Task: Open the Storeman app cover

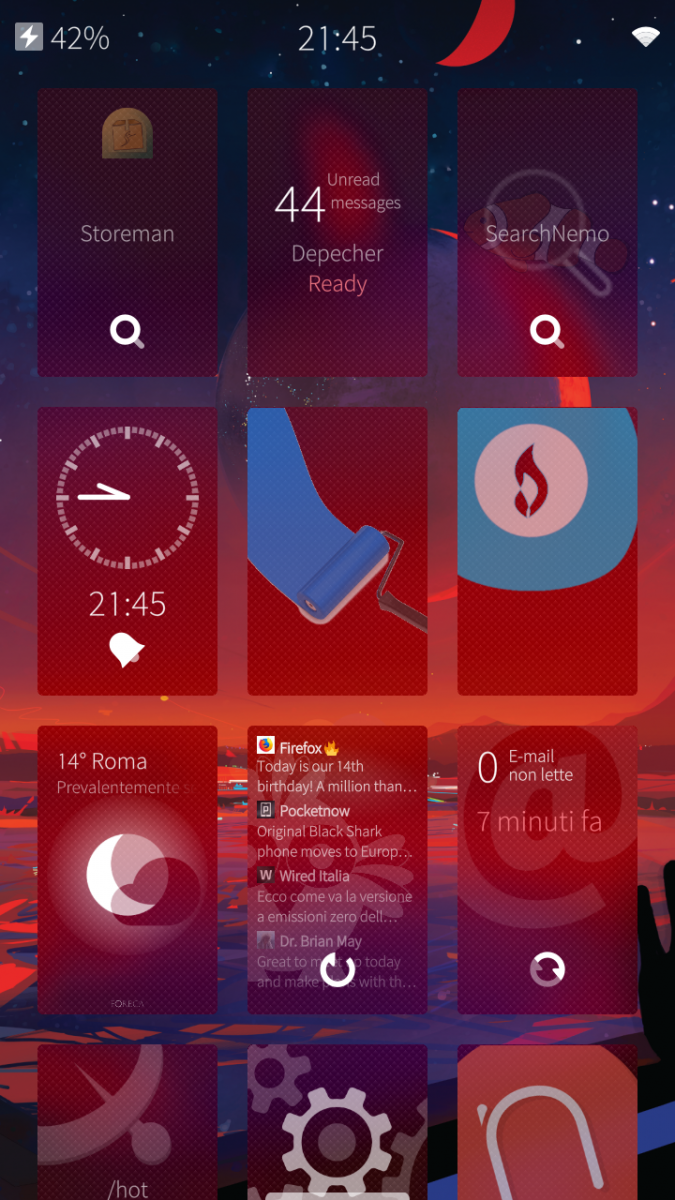Action: [127, 220]
